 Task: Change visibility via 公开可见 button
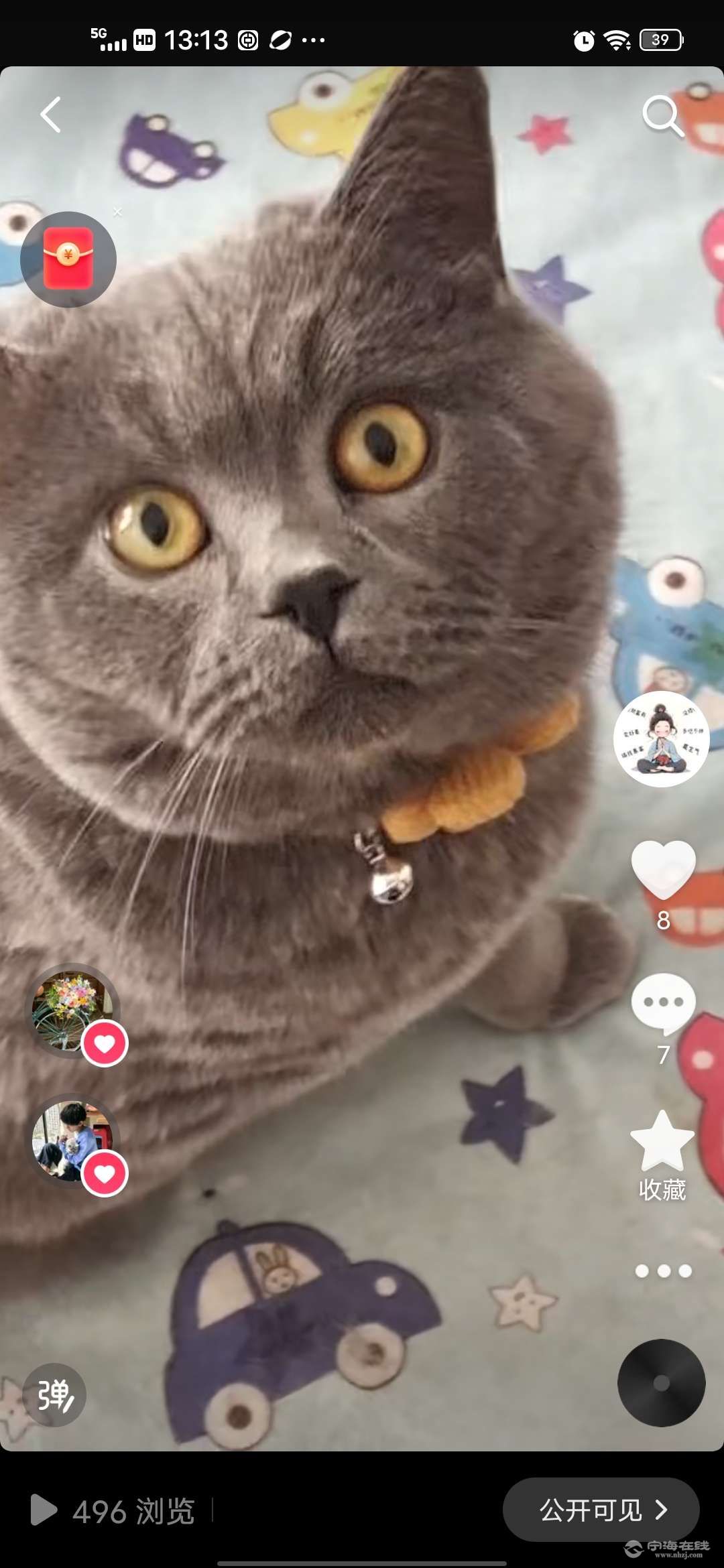click(601, 1510)
